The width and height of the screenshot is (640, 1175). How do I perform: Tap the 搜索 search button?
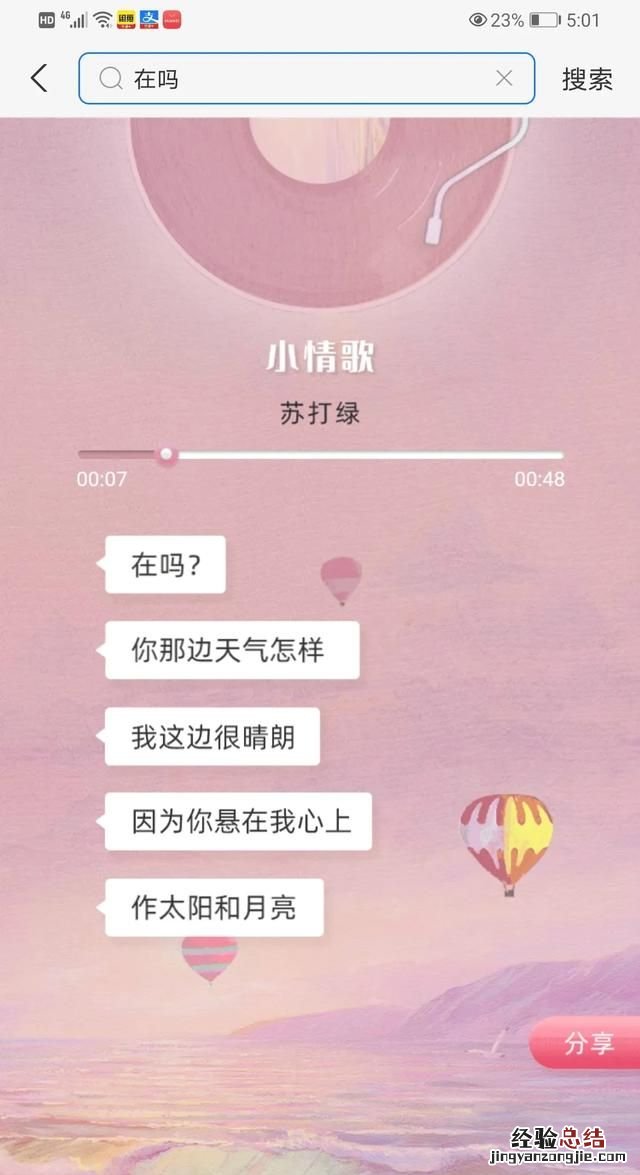click(587, 79)
